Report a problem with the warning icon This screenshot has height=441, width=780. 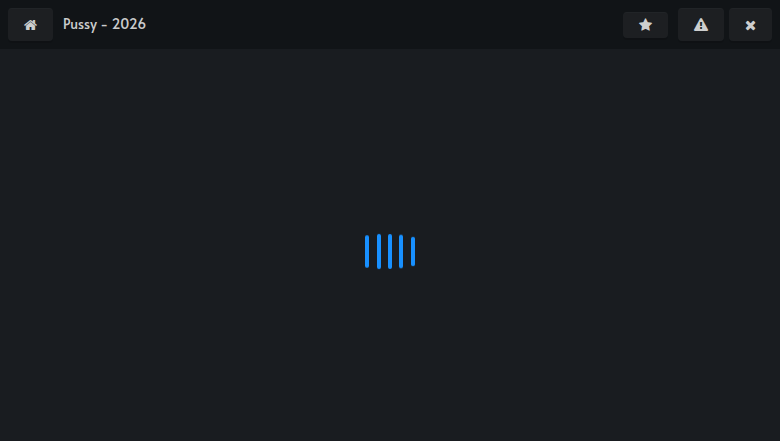click(x=701, y=24)
